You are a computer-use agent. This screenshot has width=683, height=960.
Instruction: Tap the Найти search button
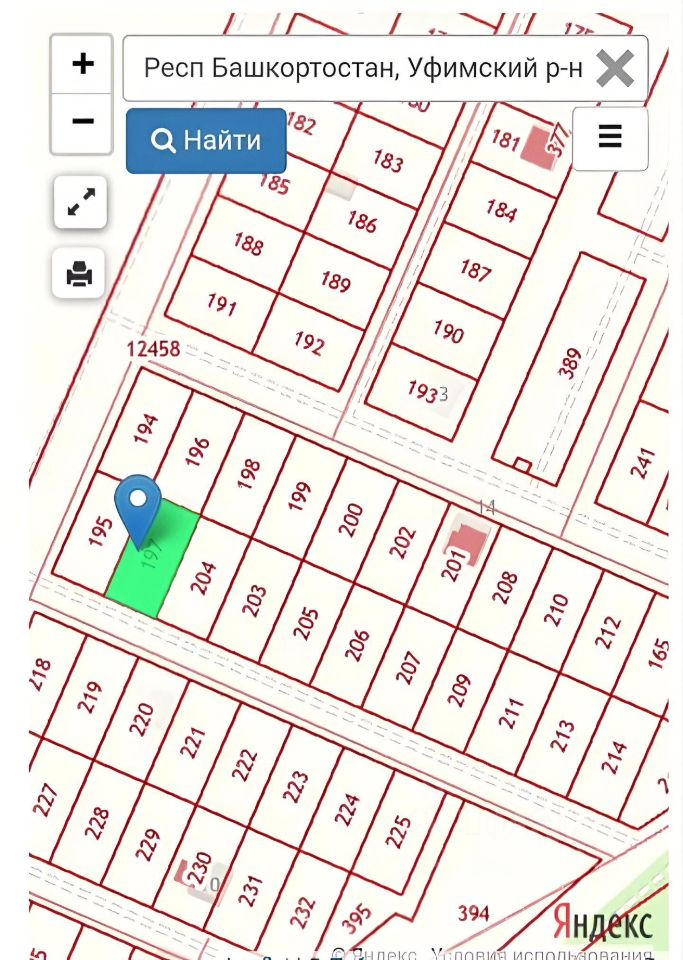(x=206, y=141)
